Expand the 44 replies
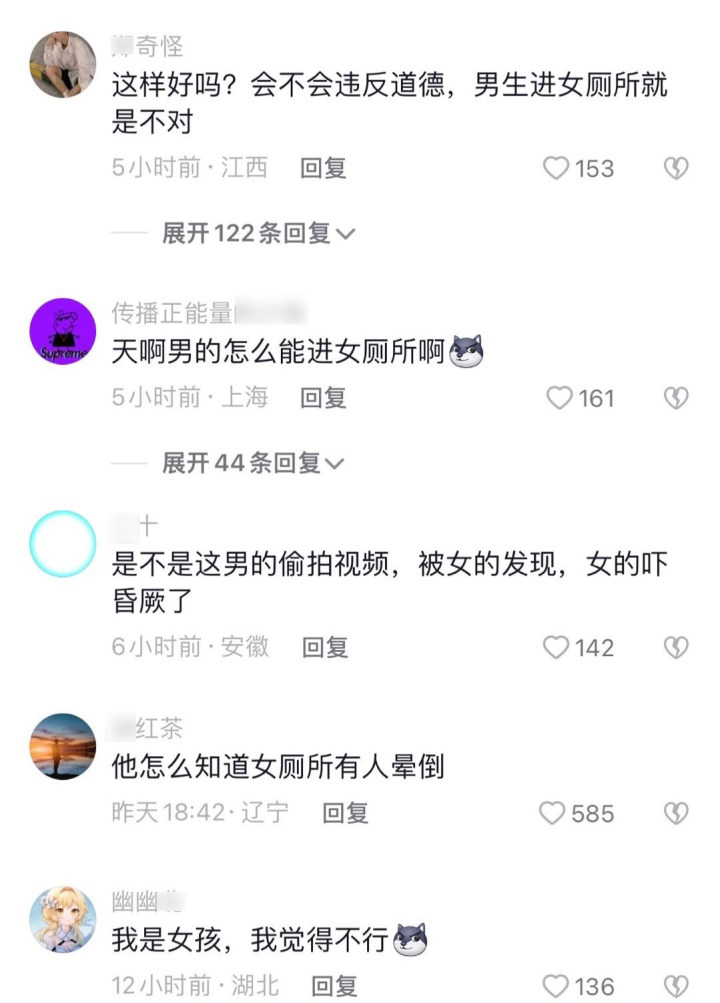The height and width of the screenshot is (1003, 720). [253, 463]
